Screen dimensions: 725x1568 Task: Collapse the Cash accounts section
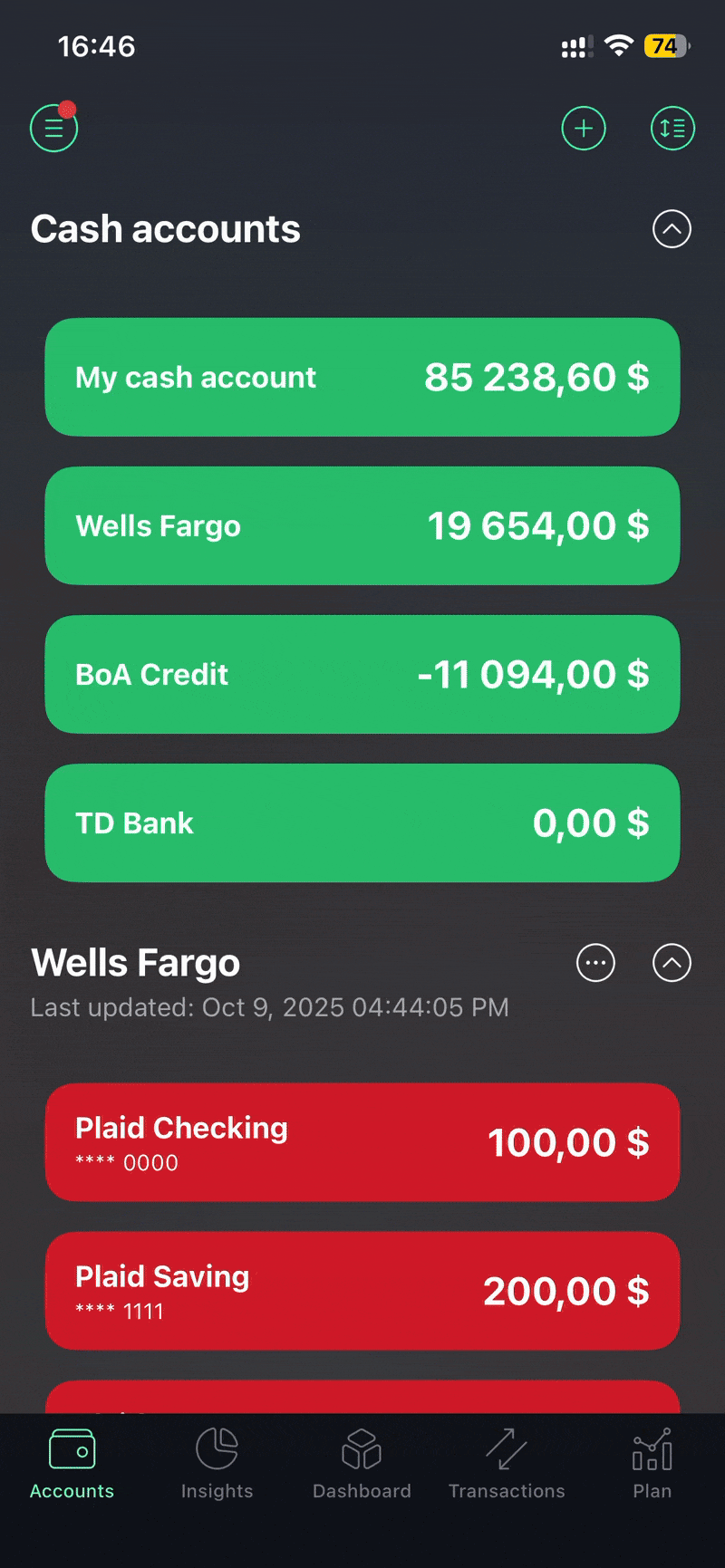tap(672, 229)
